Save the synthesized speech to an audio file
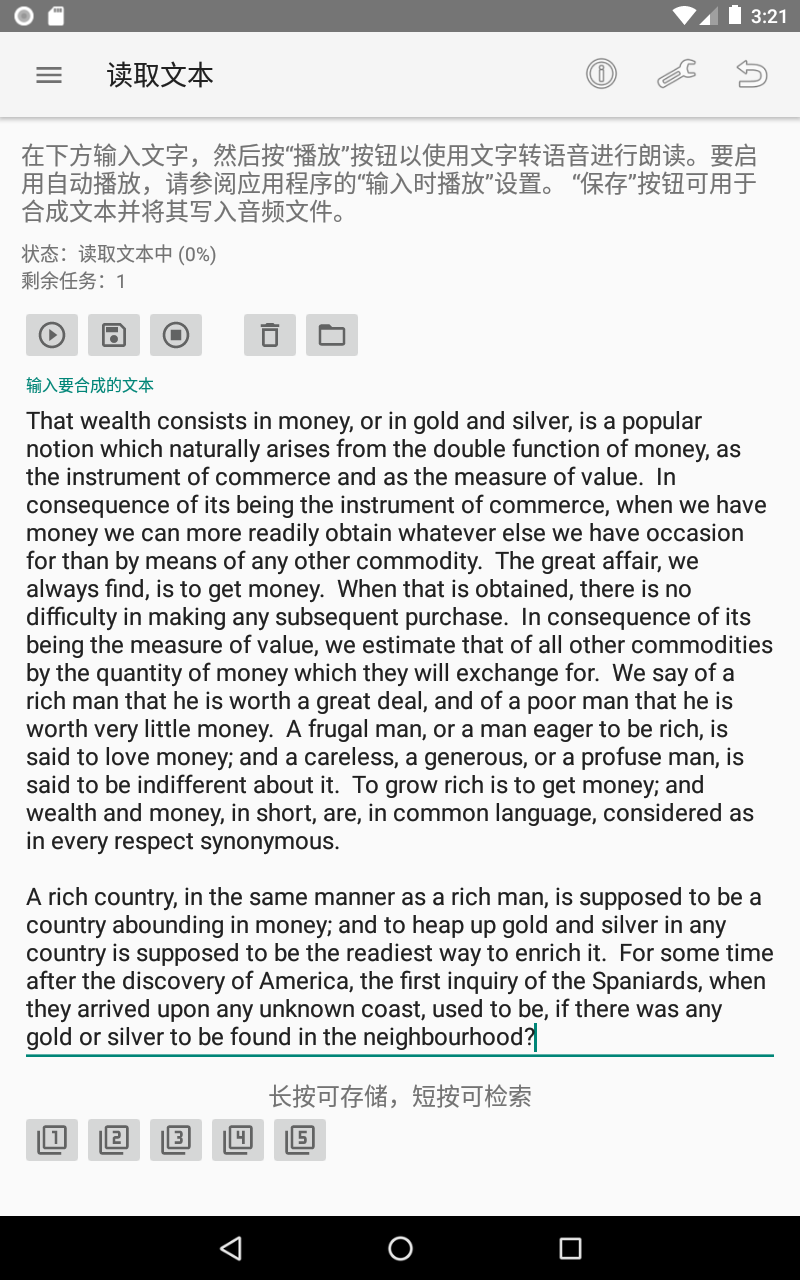This screenshot has width=800, height=1280. pos(114,335)
